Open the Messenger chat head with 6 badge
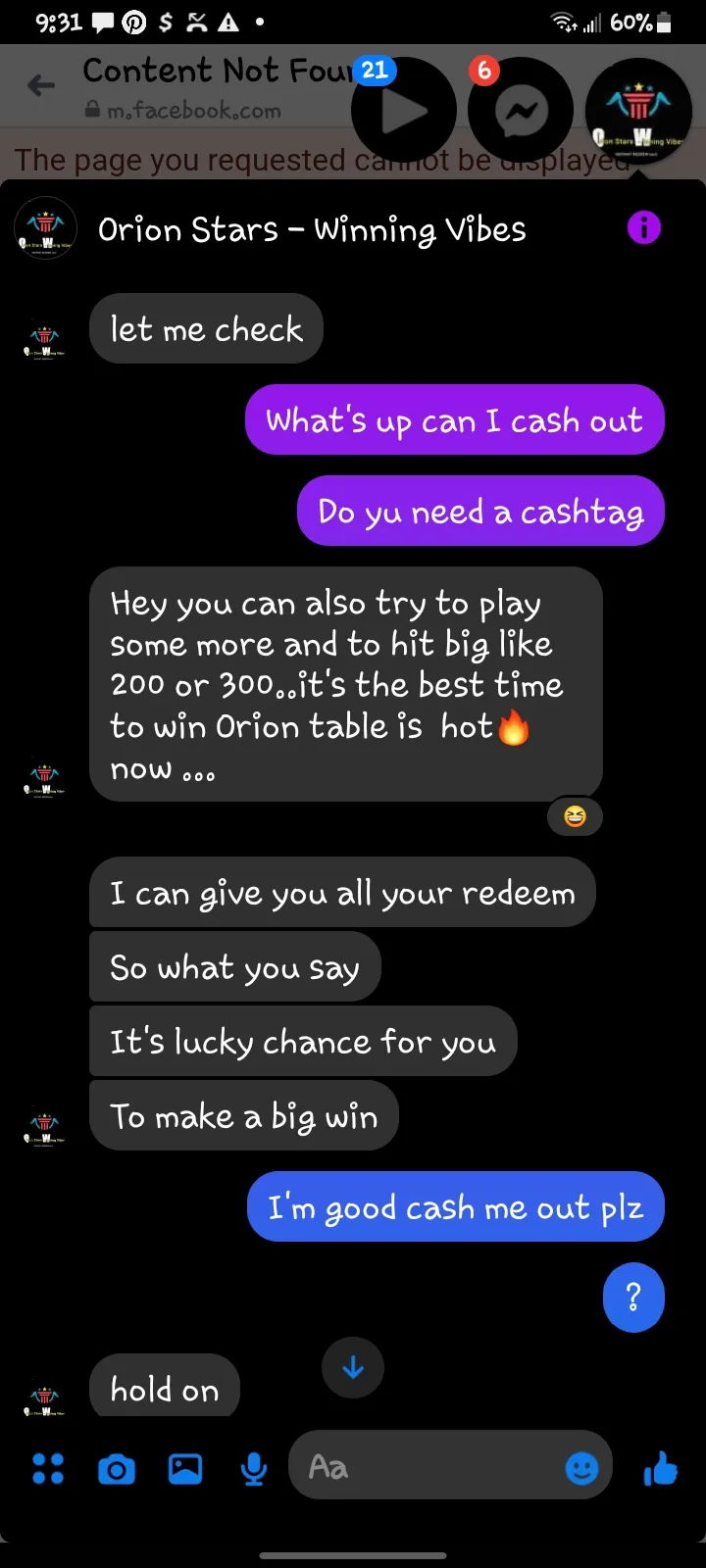The height and width of the screenshot is (1568, 706). click(x=521, y=110)
